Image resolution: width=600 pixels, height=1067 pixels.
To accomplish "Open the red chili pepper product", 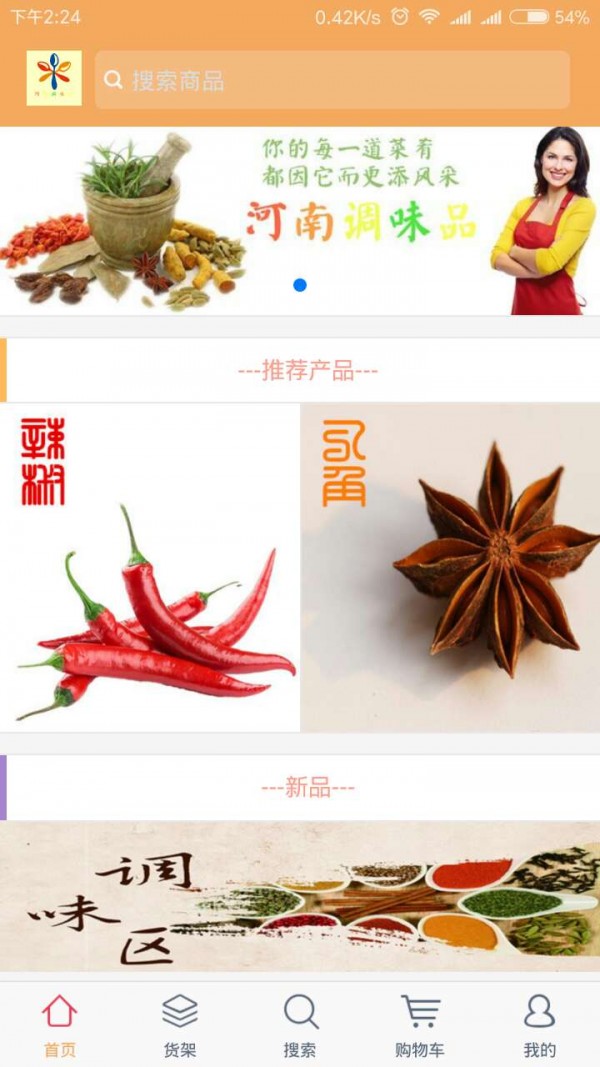I will coord(150,567).
